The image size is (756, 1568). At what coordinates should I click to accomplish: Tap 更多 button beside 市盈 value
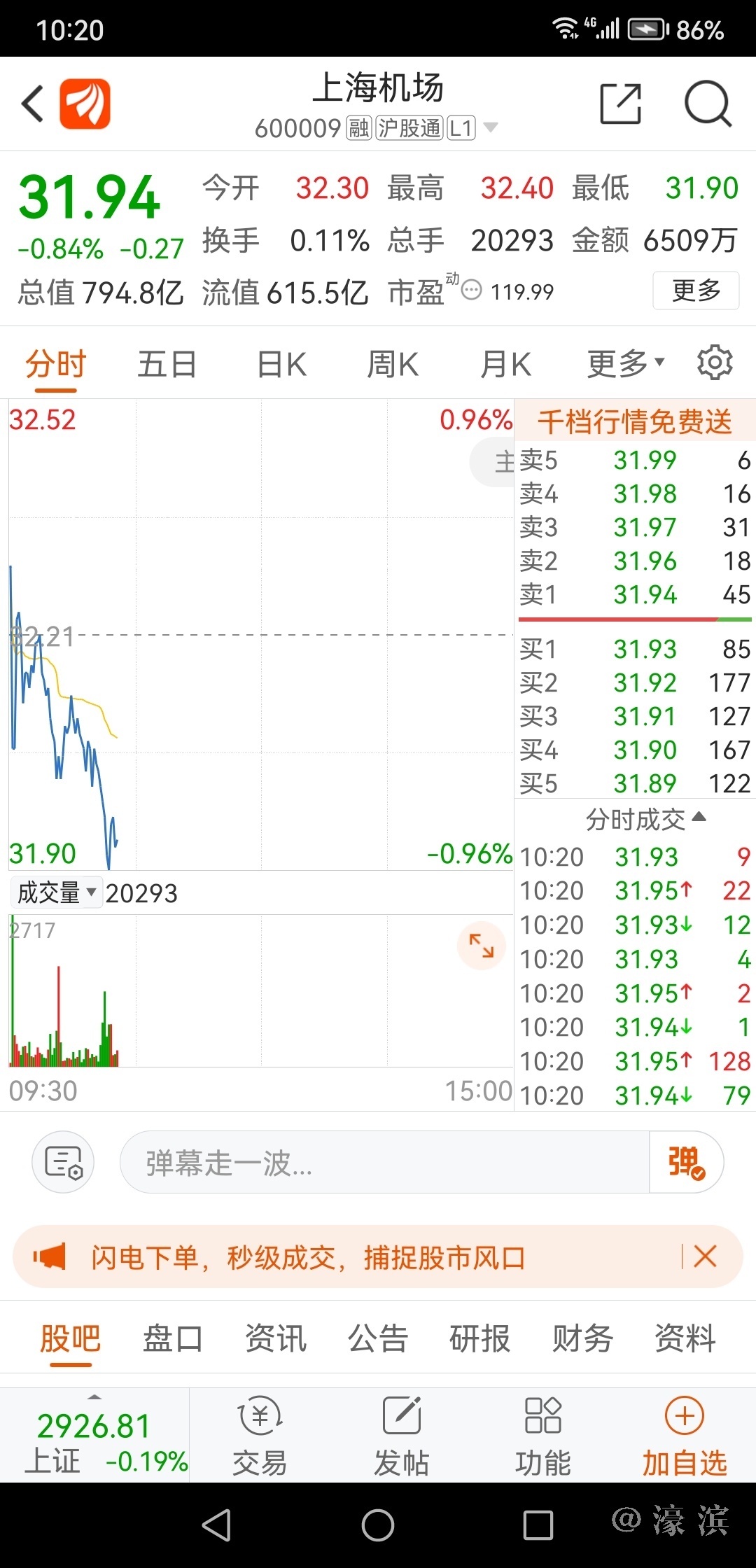coord(695,290)
